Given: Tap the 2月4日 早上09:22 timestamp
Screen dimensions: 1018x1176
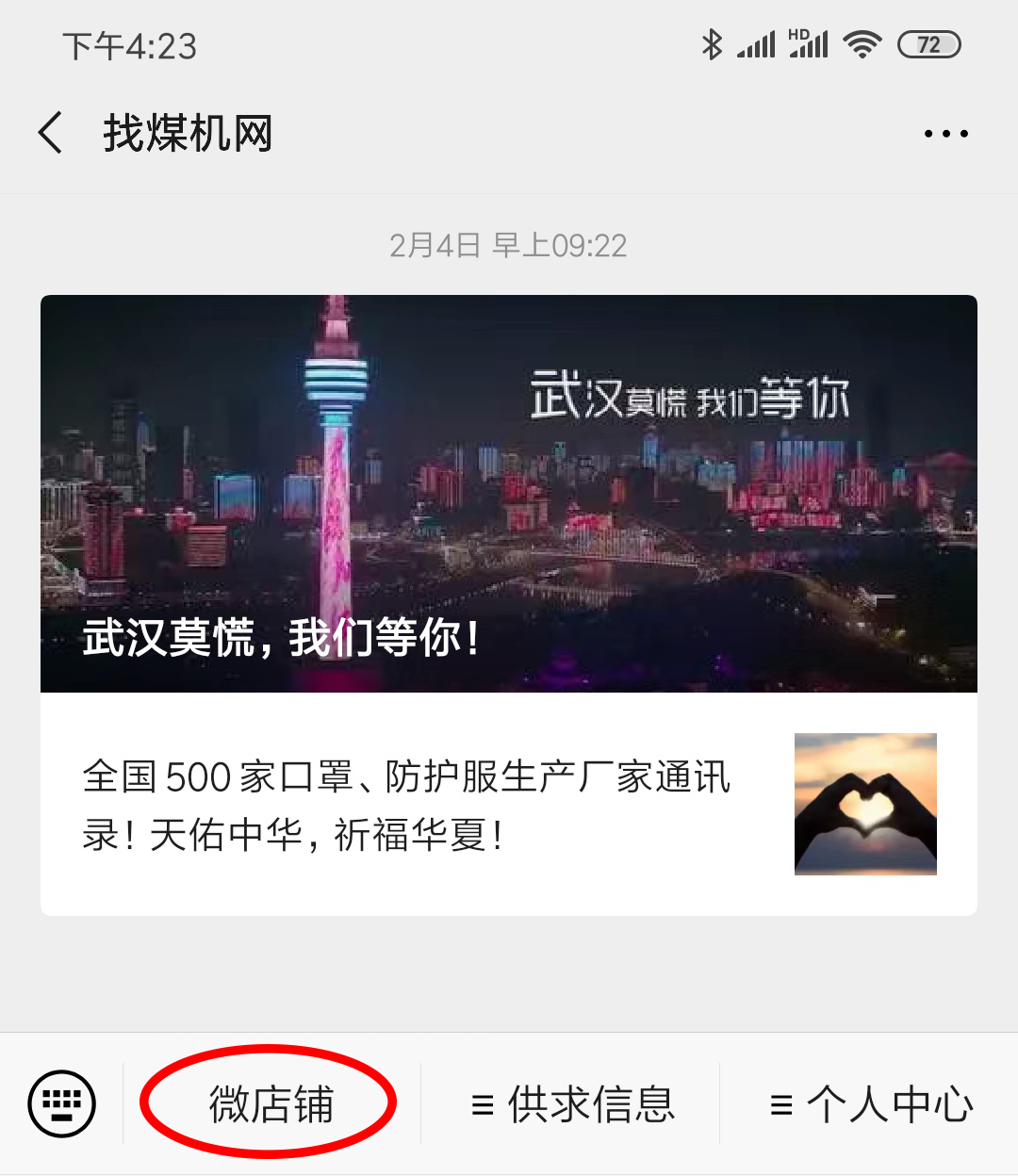Looking at the screenshot, I should coord(509,246).
